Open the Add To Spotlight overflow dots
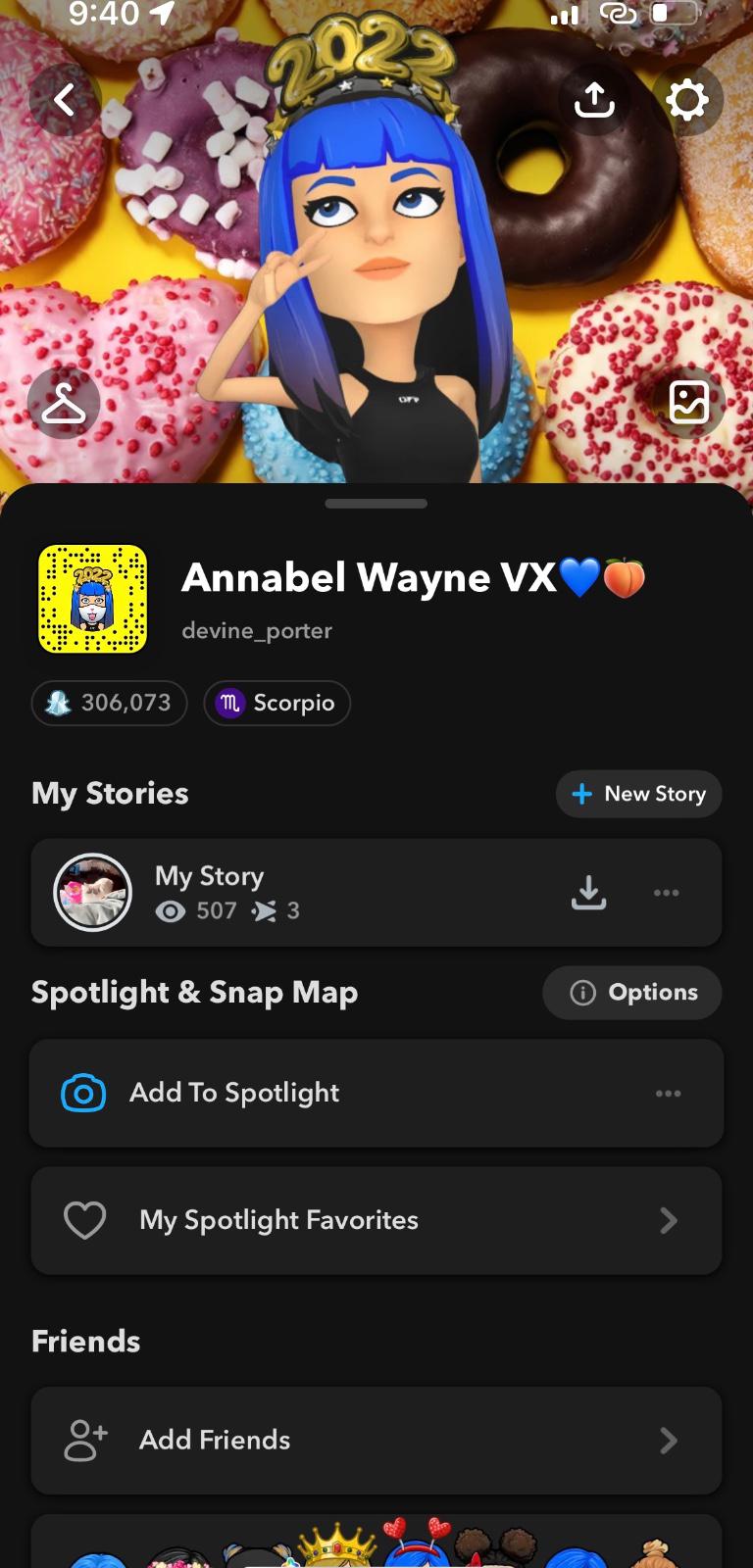 coord(668,1094)
